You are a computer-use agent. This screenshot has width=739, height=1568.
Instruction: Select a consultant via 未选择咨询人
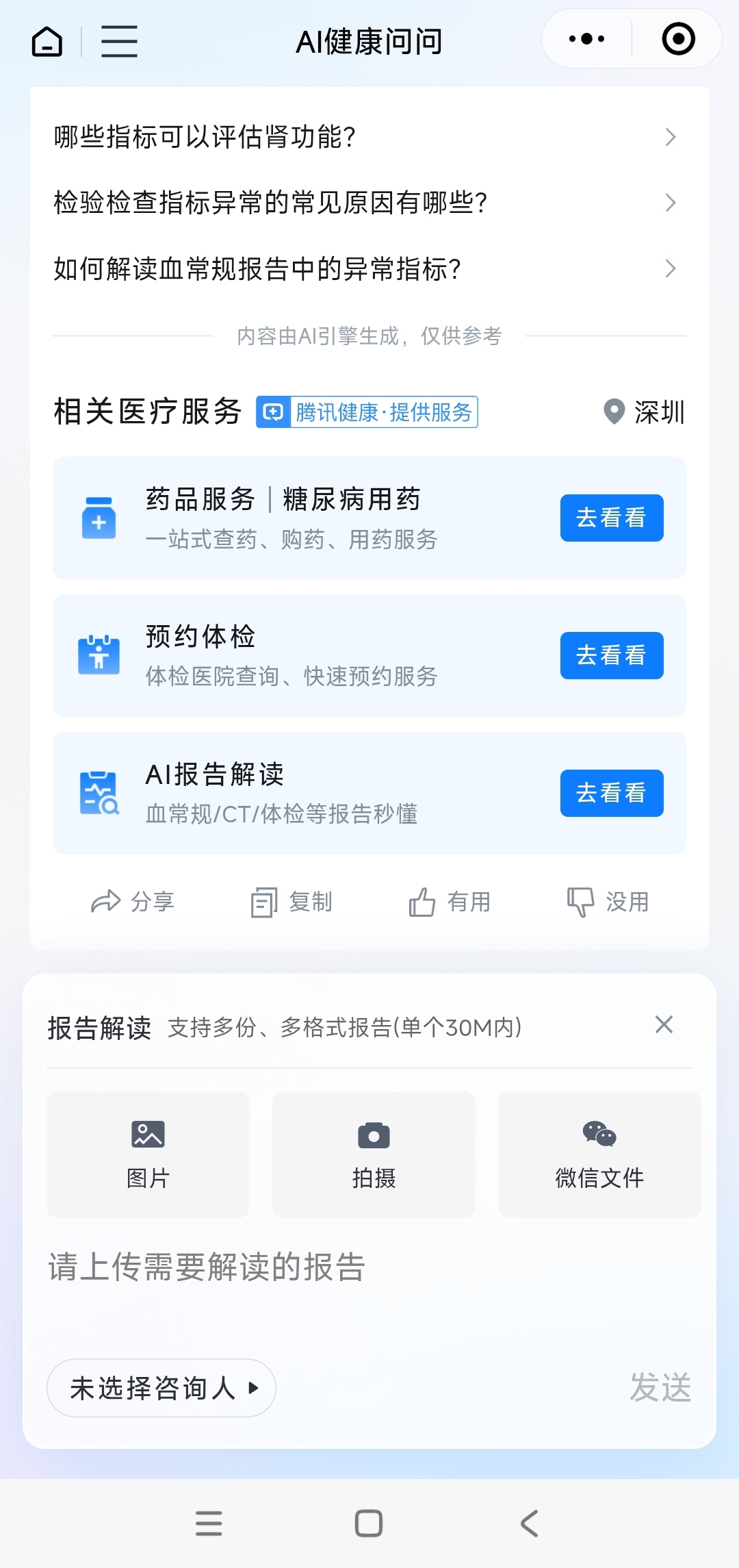pos(161,1388)
